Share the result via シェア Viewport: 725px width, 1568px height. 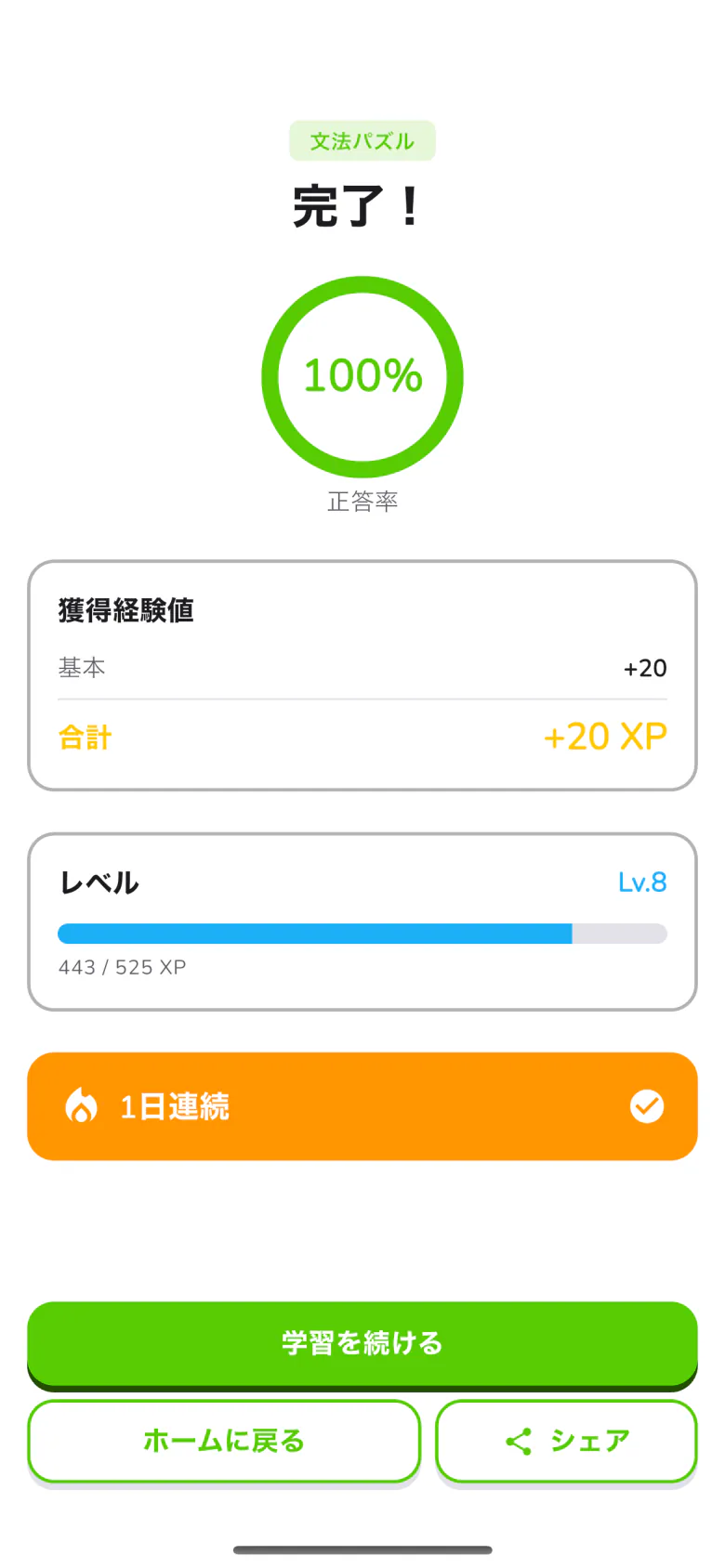click(566, 1441)
